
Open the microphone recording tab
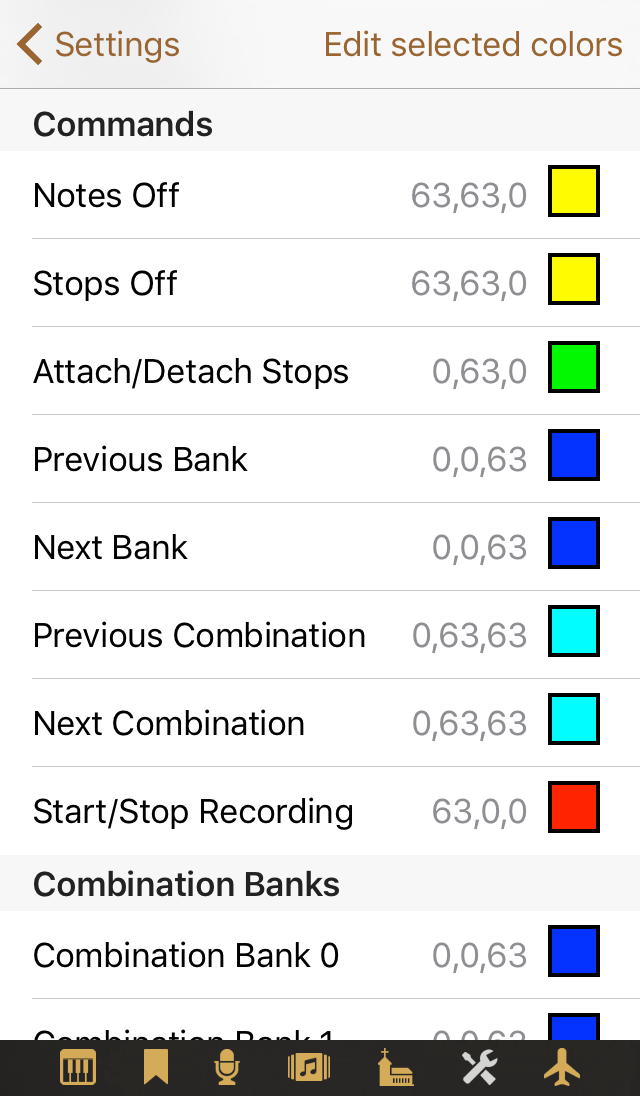[x=227, y=1068]
